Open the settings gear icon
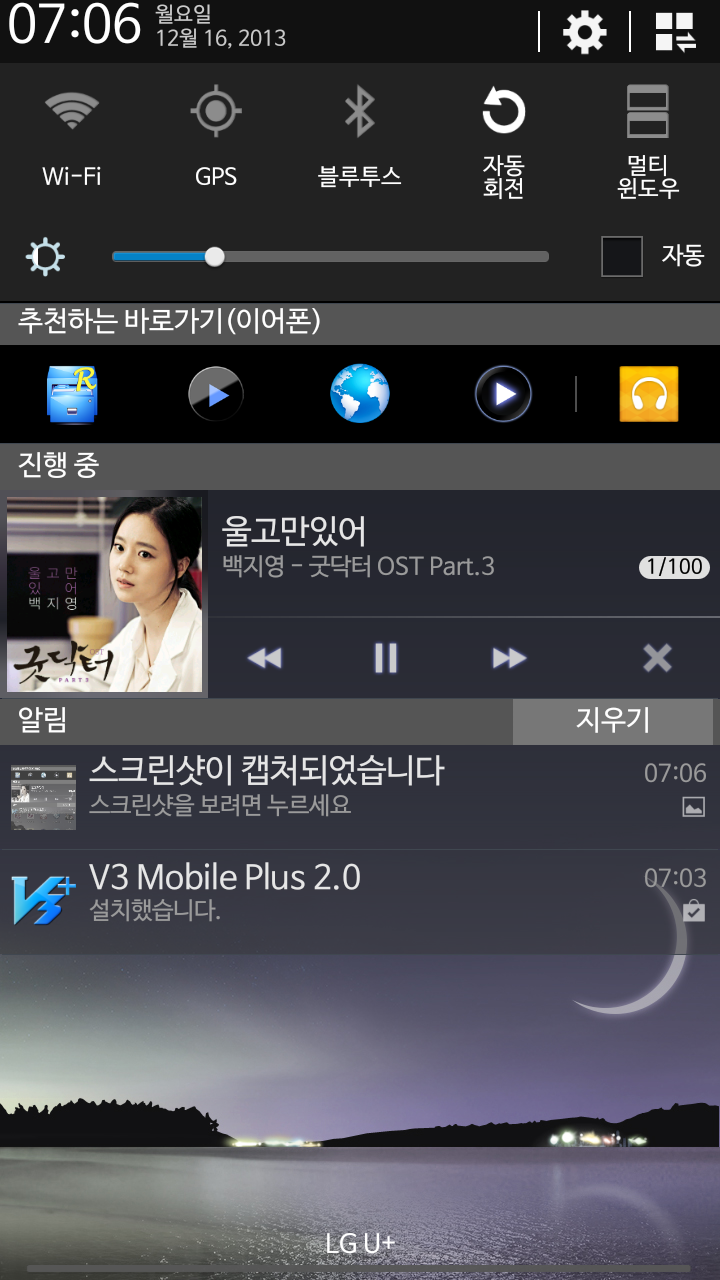720x1280 pixels. coord(584,32)
